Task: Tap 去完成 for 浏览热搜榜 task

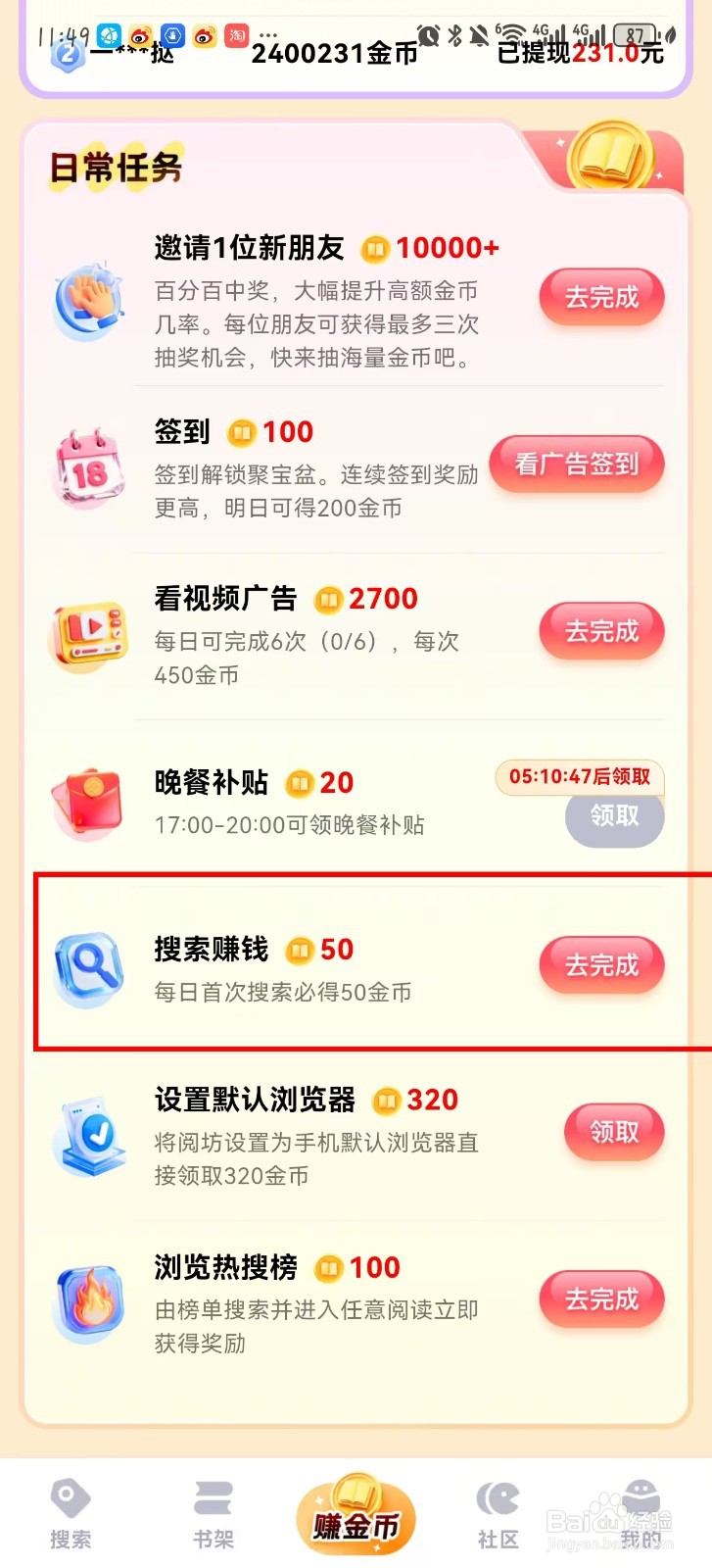Action: point(601,1299)
